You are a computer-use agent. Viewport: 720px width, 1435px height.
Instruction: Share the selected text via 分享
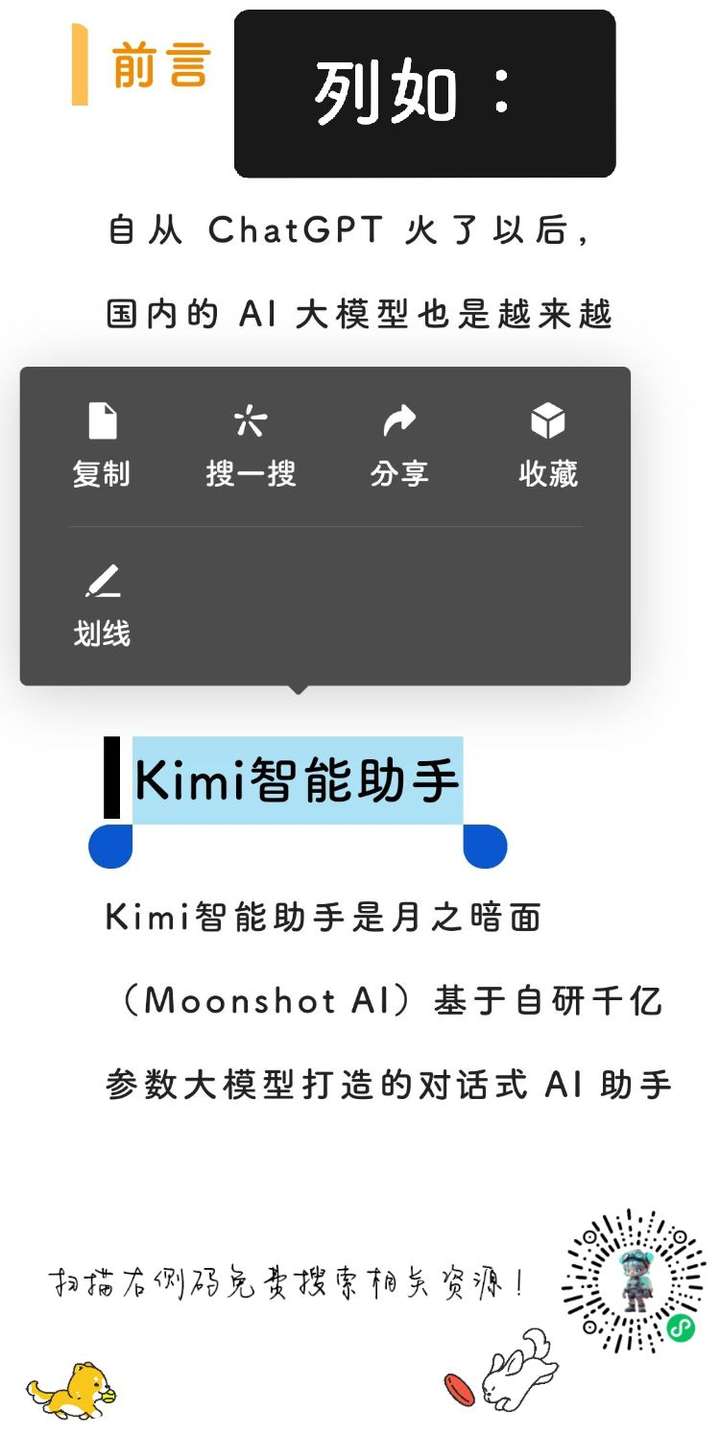point(399,445)
